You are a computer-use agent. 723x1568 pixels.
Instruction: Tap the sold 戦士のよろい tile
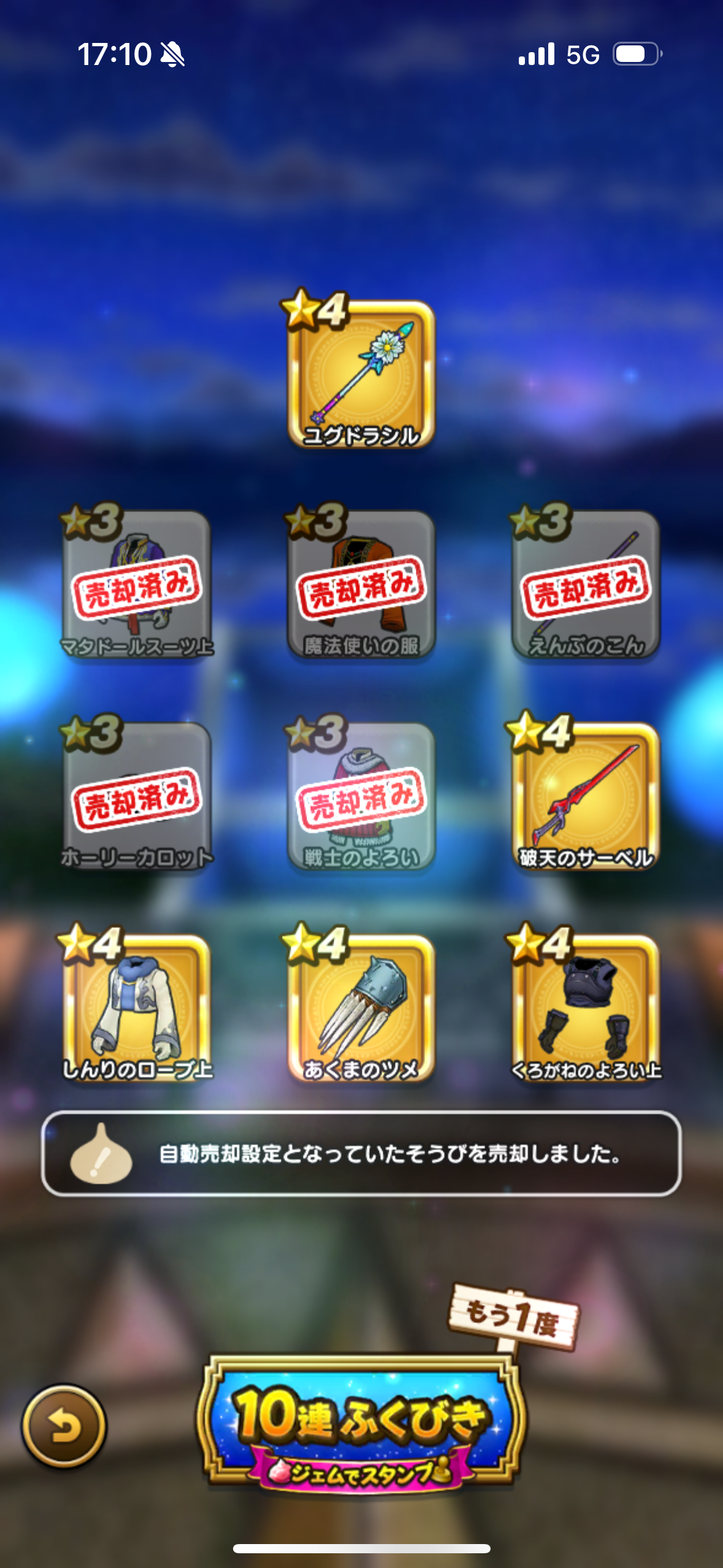[362, 796]
